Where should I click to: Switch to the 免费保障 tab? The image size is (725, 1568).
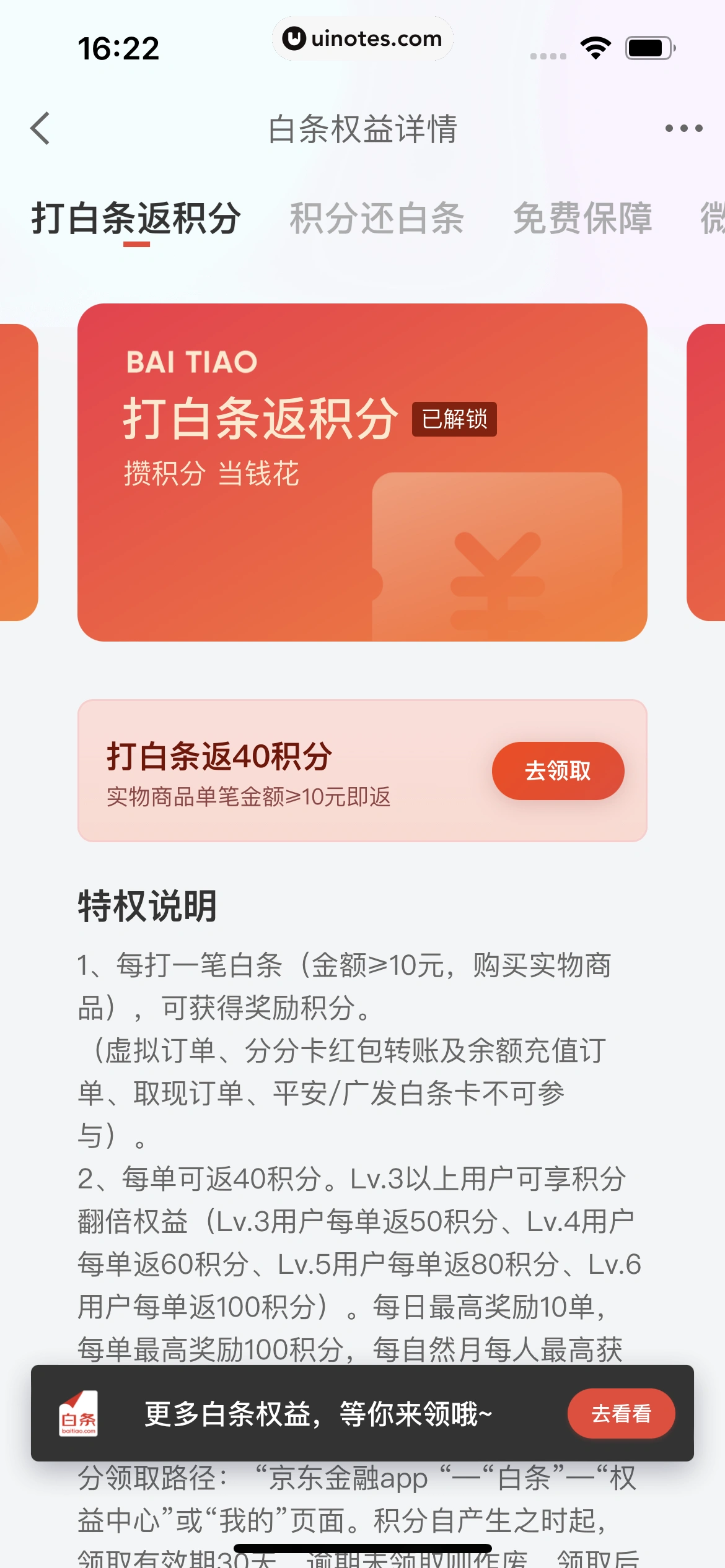click(582, 219)
